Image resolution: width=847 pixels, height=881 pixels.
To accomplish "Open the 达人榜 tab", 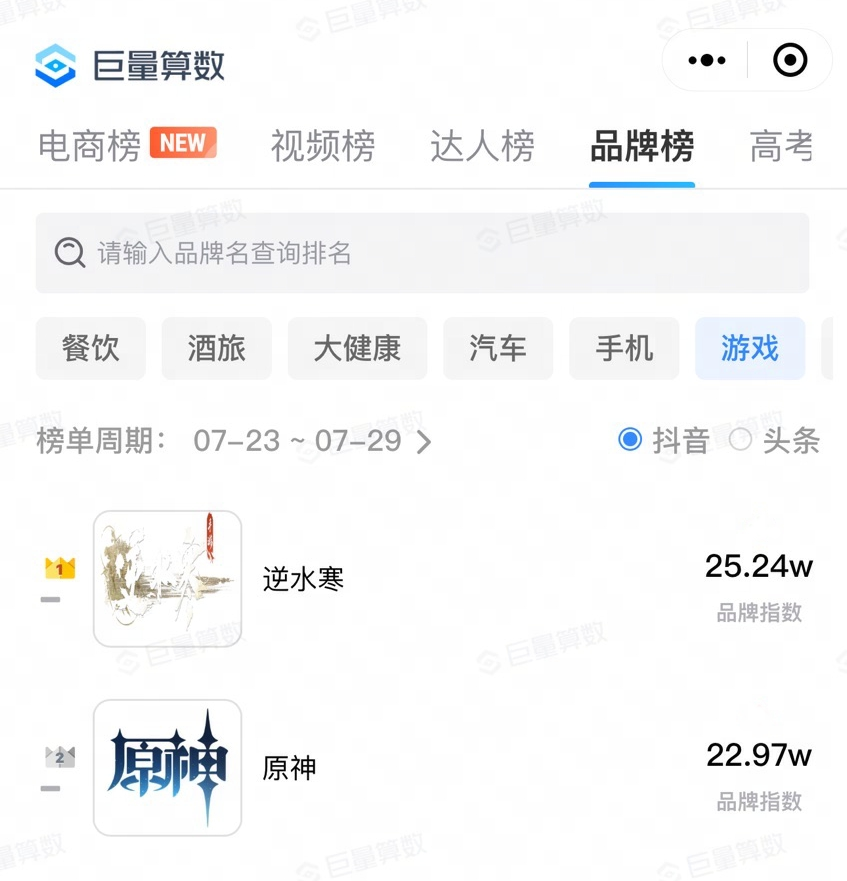I will (483, 147).
